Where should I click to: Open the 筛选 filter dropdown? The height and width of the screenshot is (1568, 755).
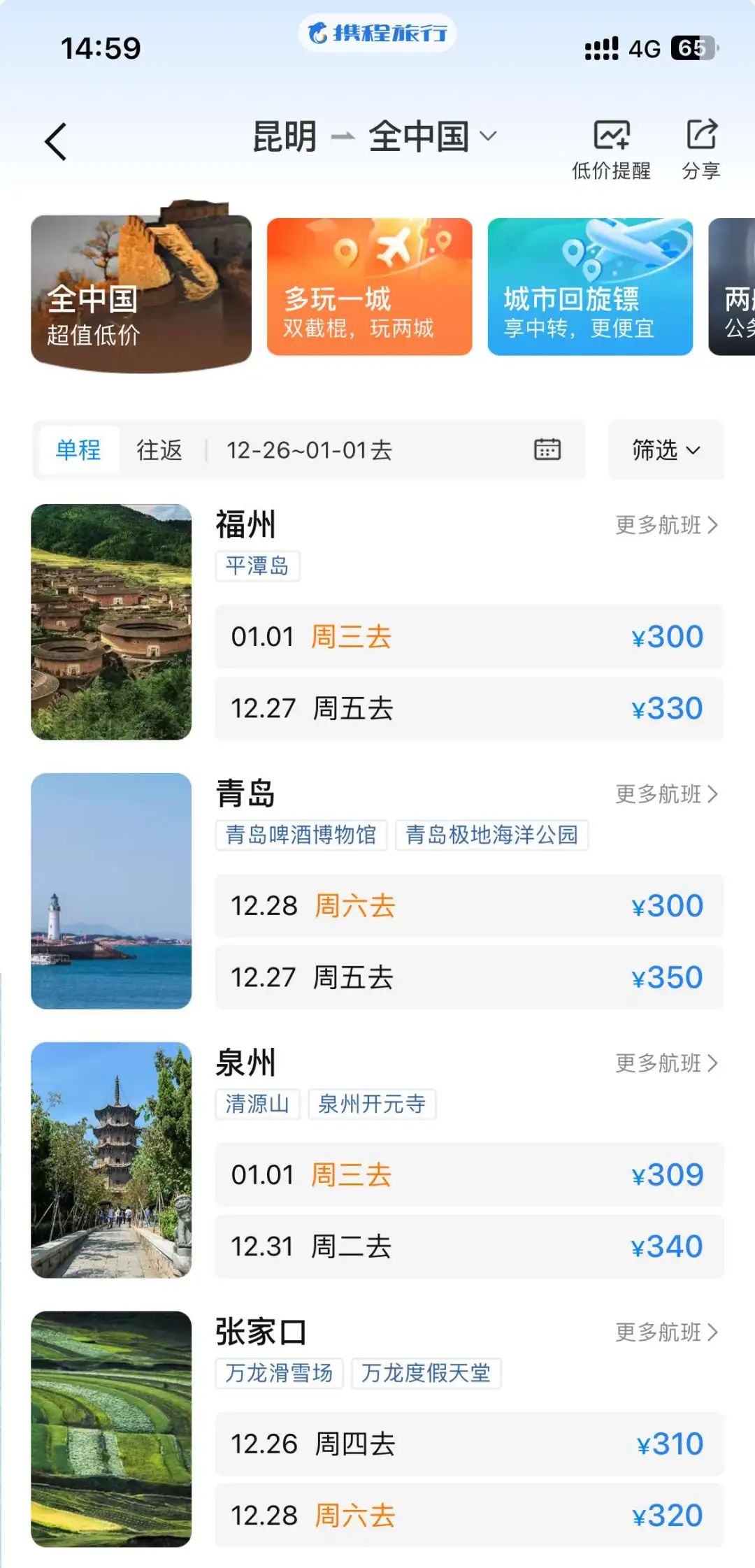(664, 450)
